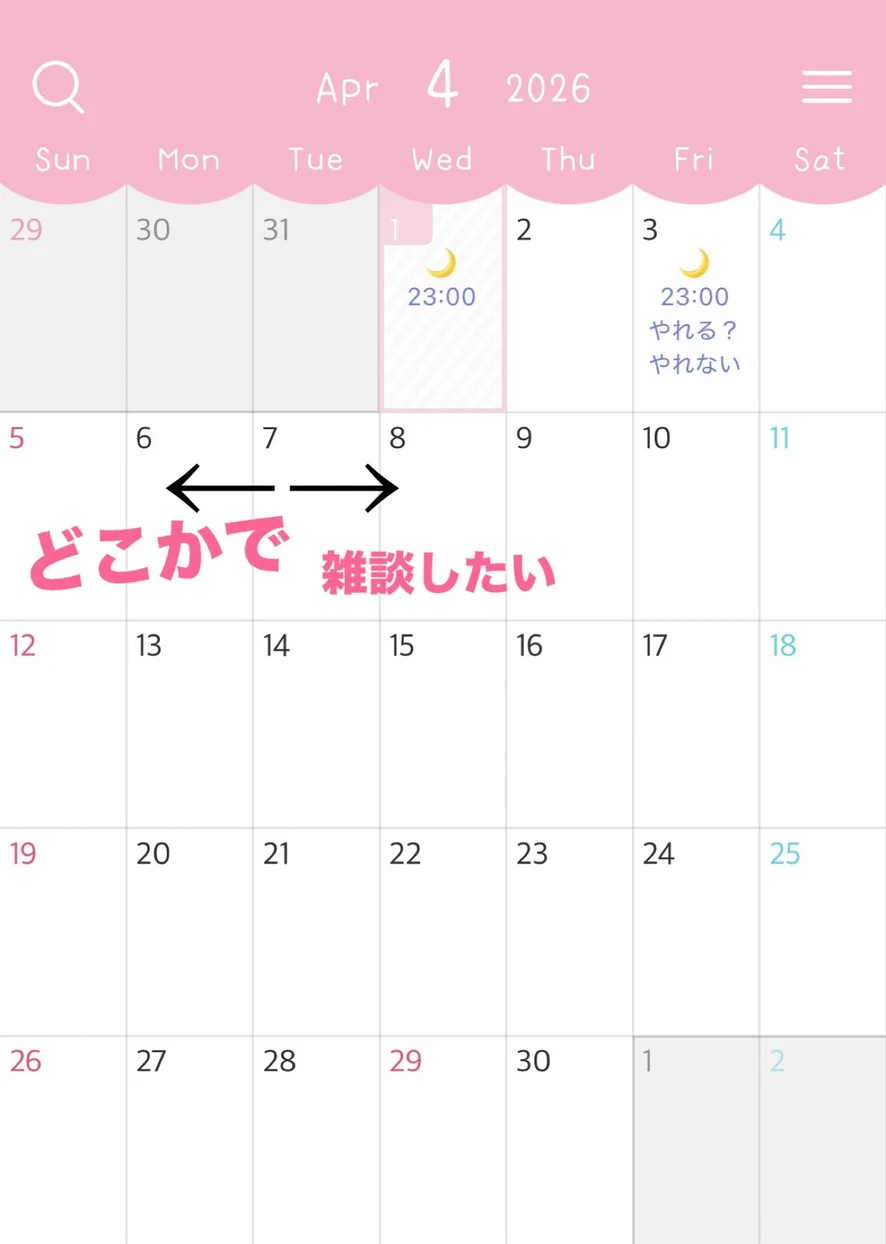Image resolution: width=886 pixels, height=1244 pixels.
Task: Select May 1 from the next month
Action: [695, 1138]
